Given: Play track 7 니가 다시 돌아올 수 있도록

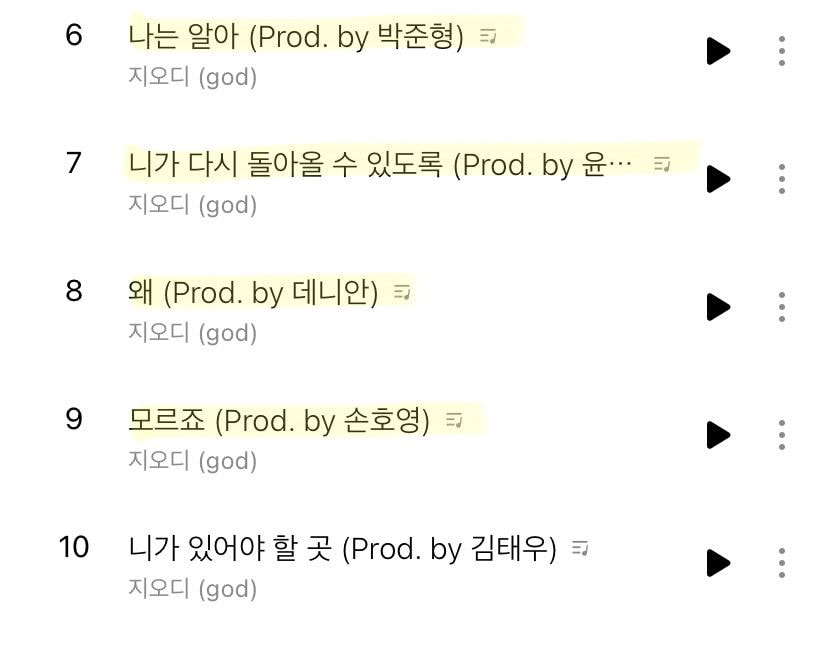Looking at the screenshot, I should [717, 179].
